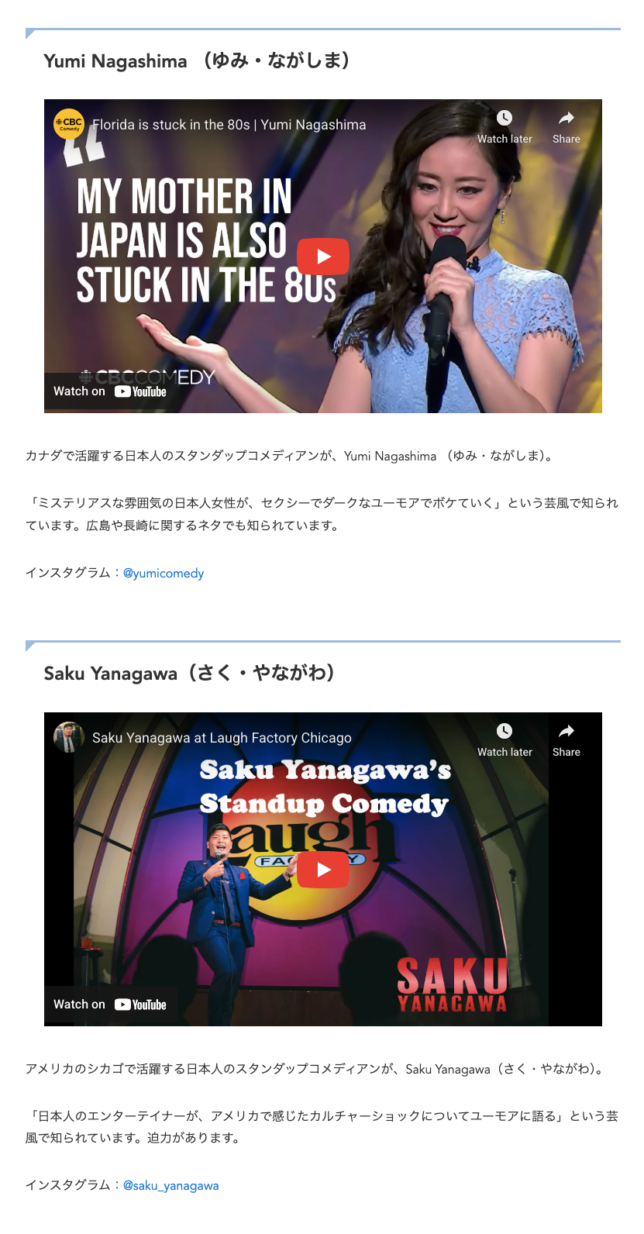Open the @yumicomedy Instagram link

click(163, 573)
